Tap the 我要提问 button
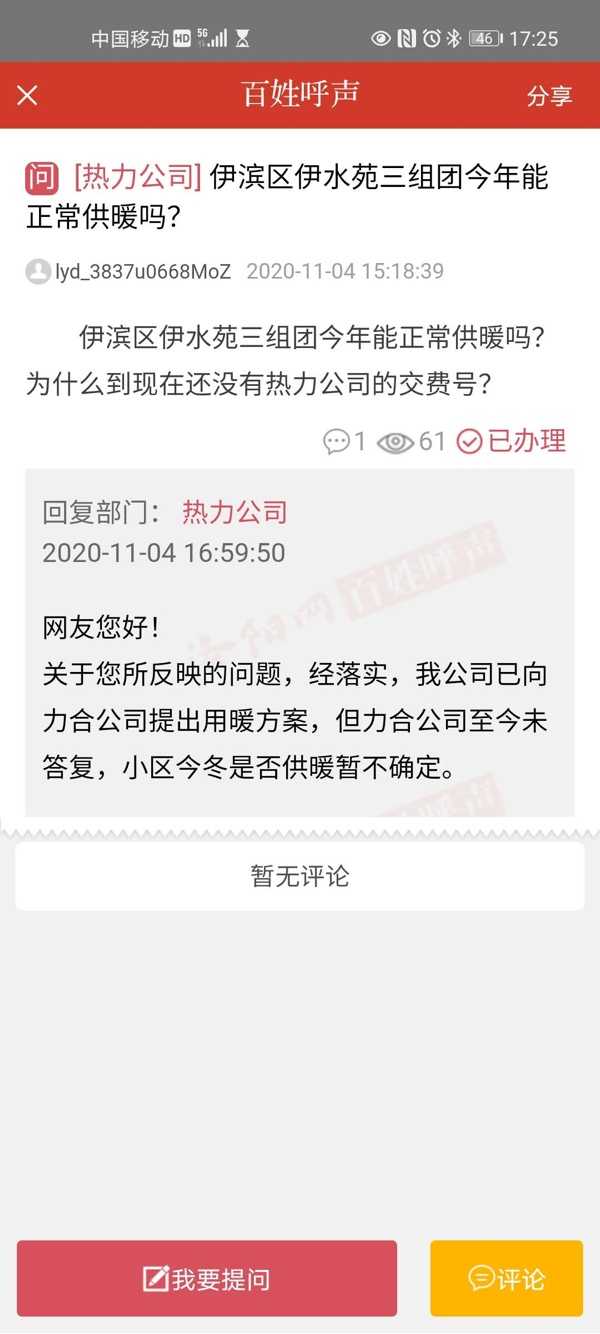The image size is (600, 1334). click(207, 1278)
